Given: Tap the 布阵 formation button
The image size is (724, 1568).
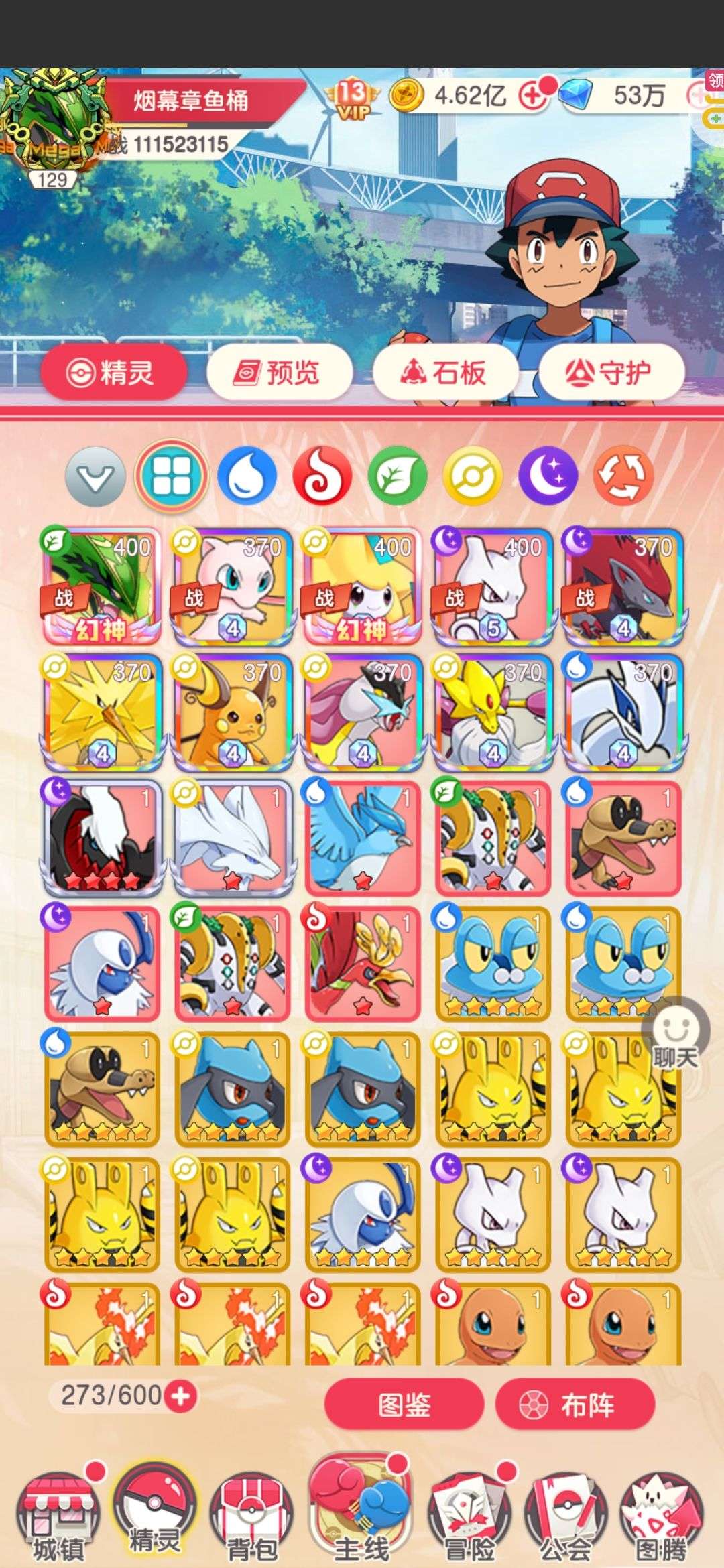Looking at the screenshot, I should pos(575,1404).
